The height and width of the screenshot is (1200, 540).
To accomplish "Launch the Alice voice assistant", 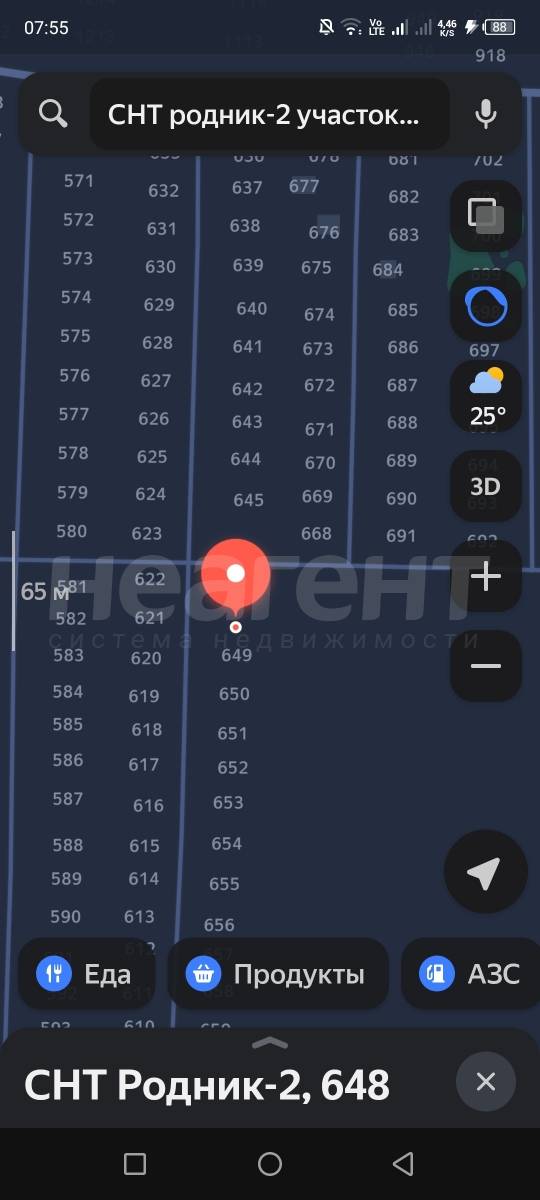I will [x=486, y=305].
